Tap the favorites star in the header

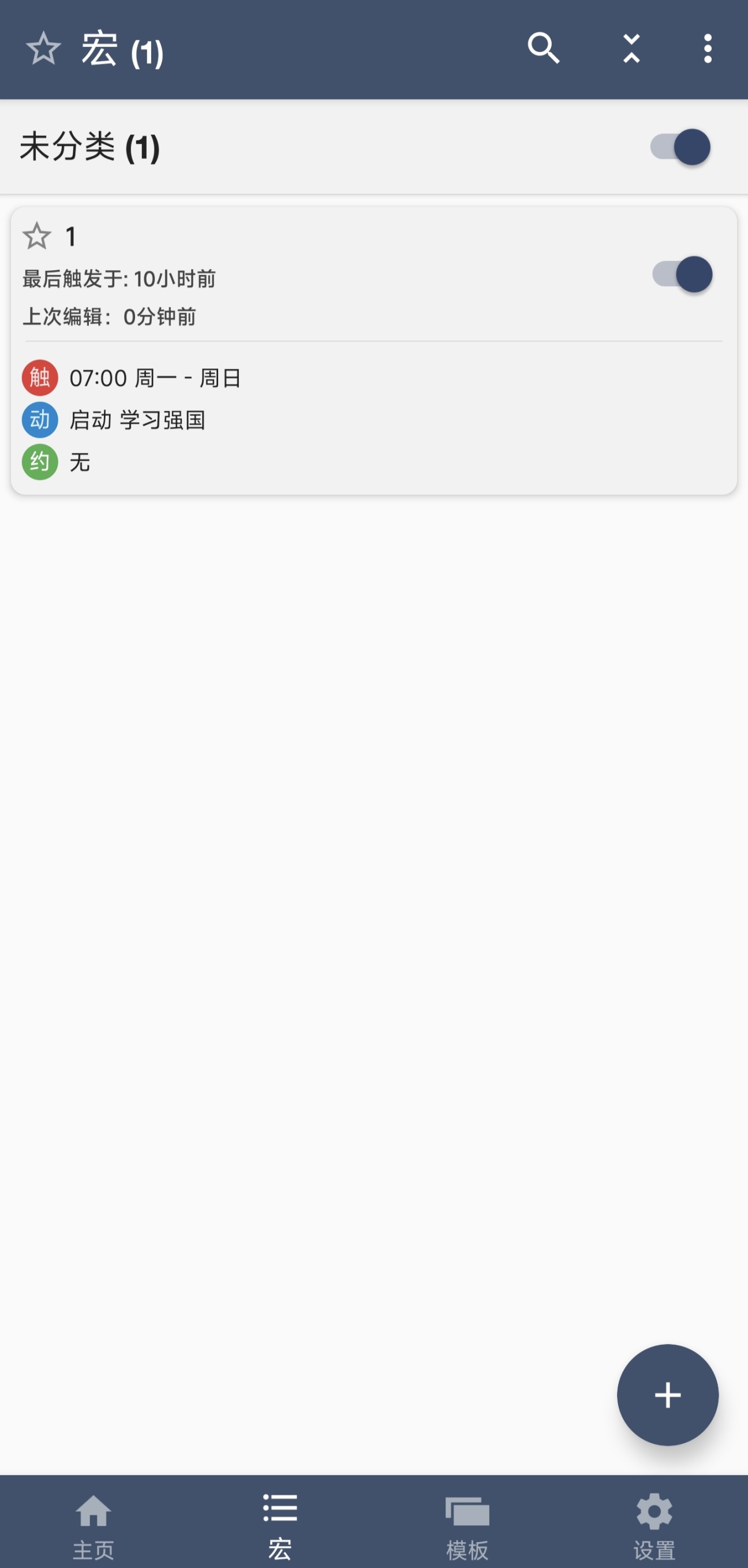(43, 48)
